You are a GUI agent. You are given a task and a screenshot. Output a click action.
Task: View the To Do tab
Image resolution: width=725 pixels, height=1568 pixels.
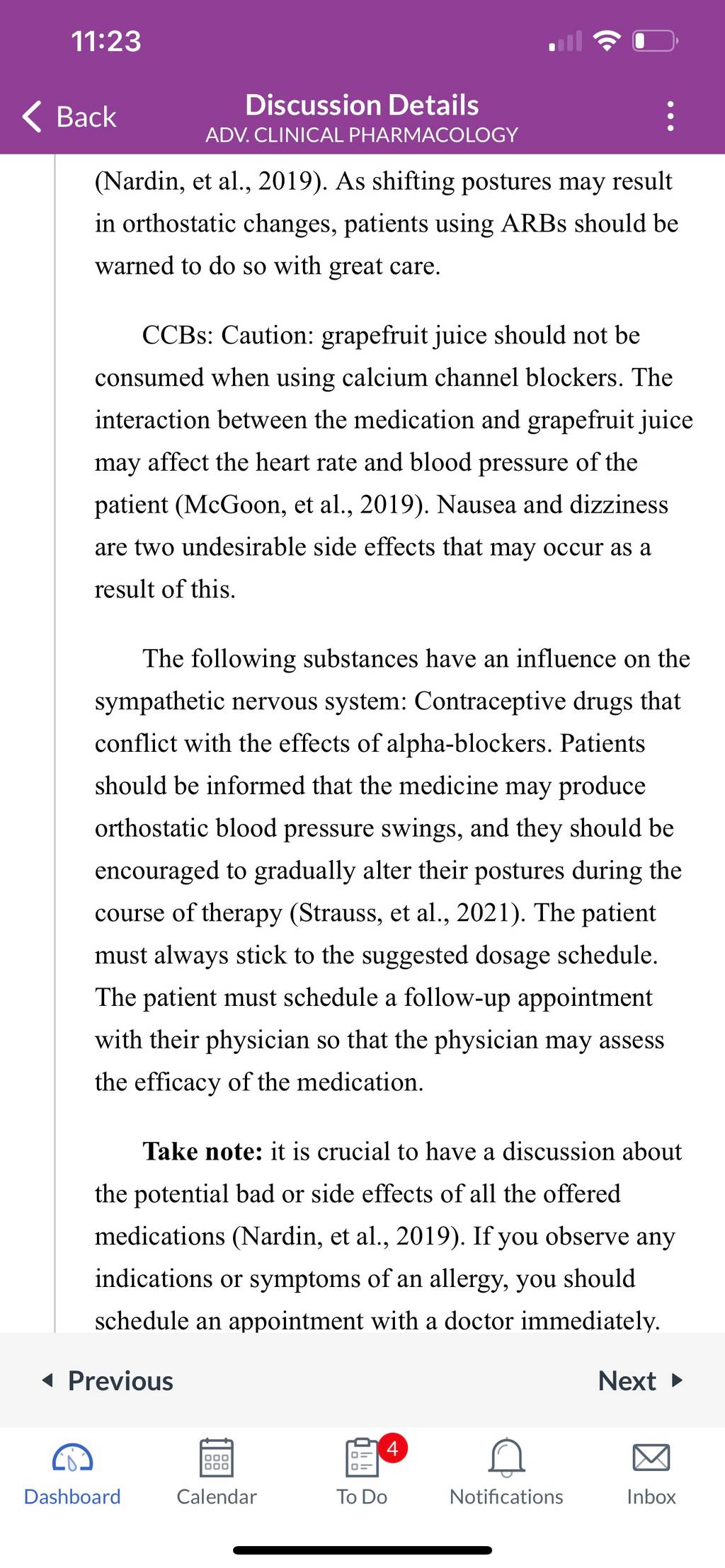[x=362, y=1472]
